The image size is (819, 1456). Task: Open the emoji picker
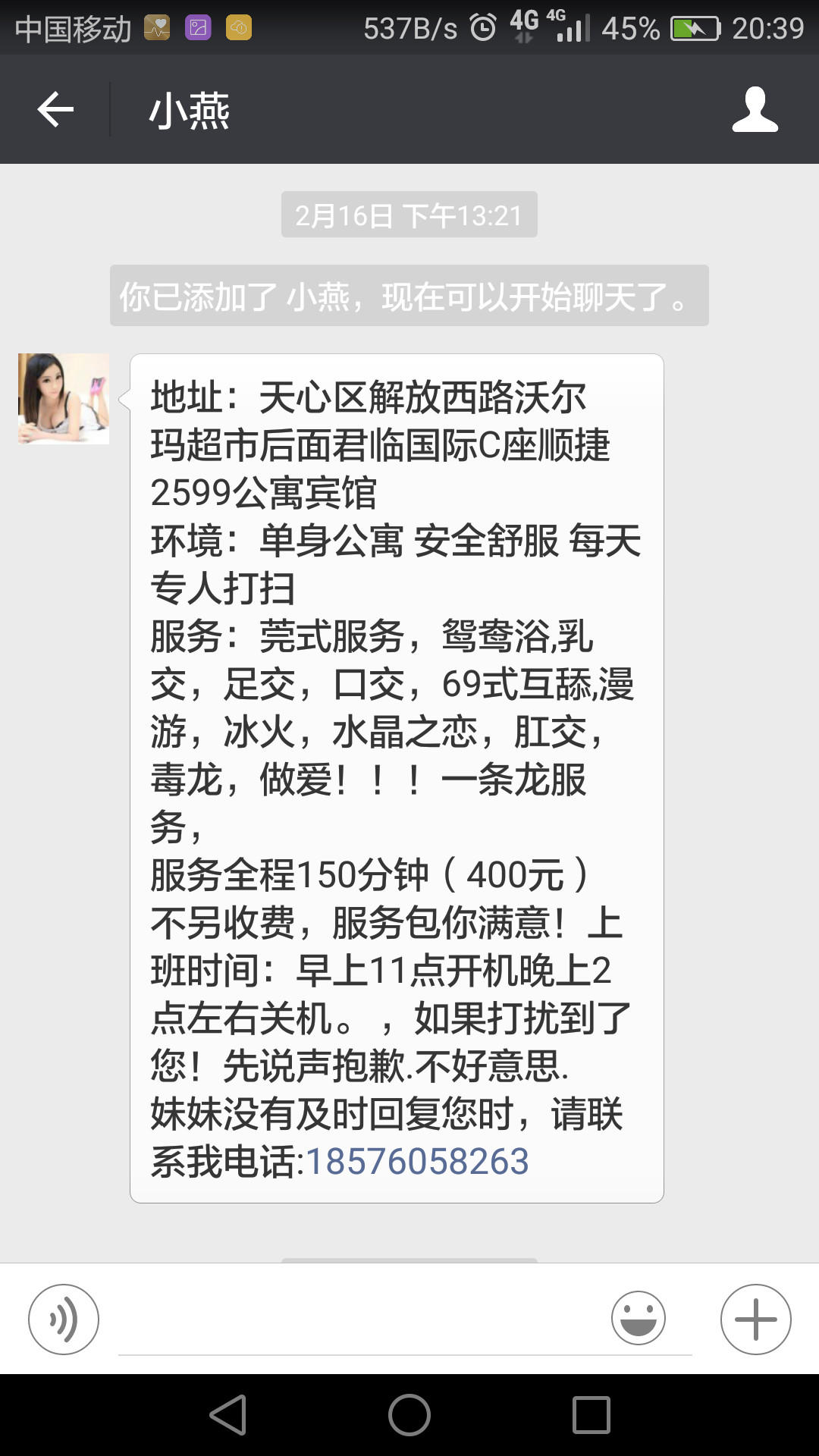pyautogui.click(x=639, y=1319)
